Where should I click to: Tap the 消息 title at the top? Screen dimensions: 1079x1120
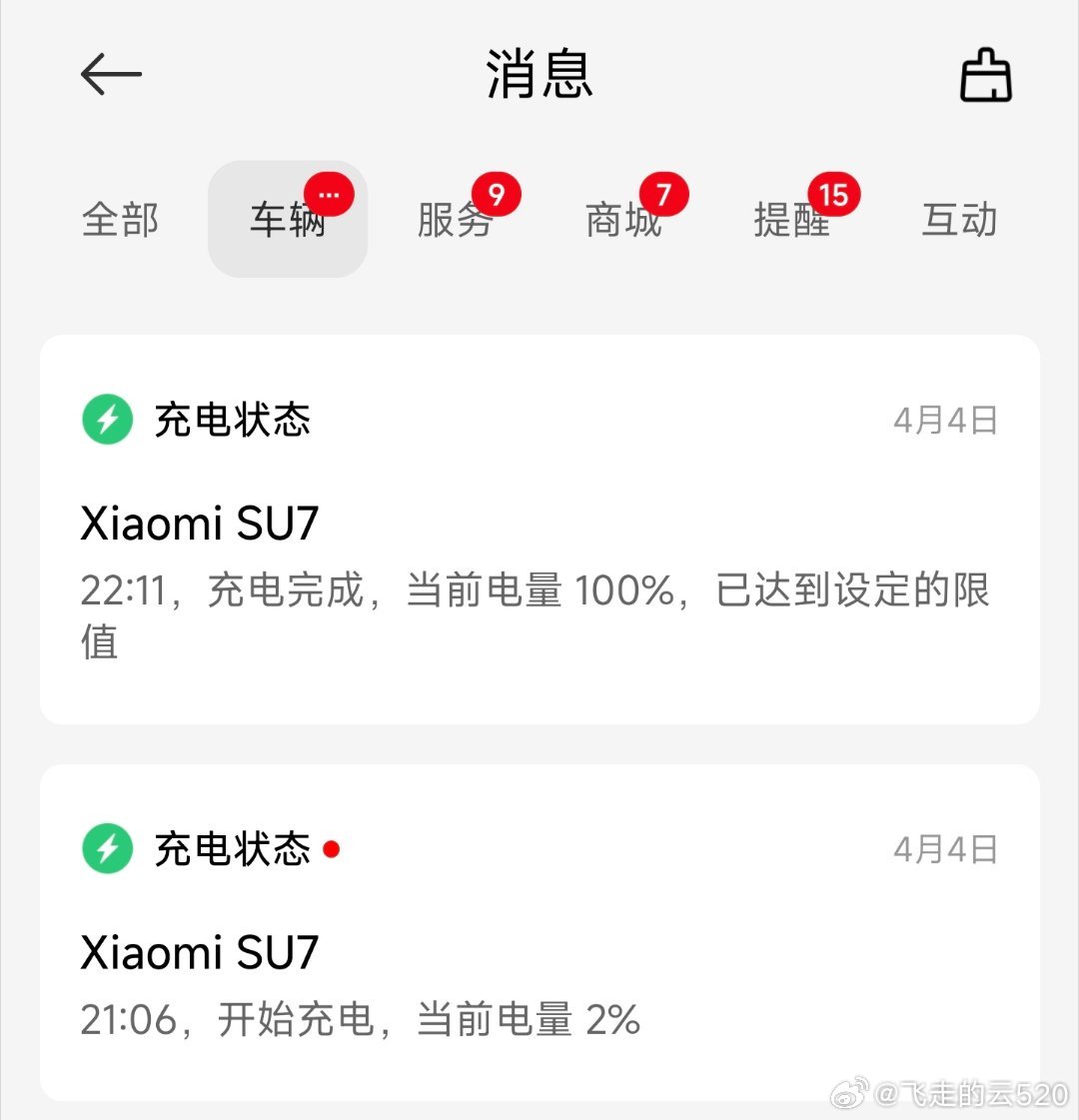click(x=539, y=75)
